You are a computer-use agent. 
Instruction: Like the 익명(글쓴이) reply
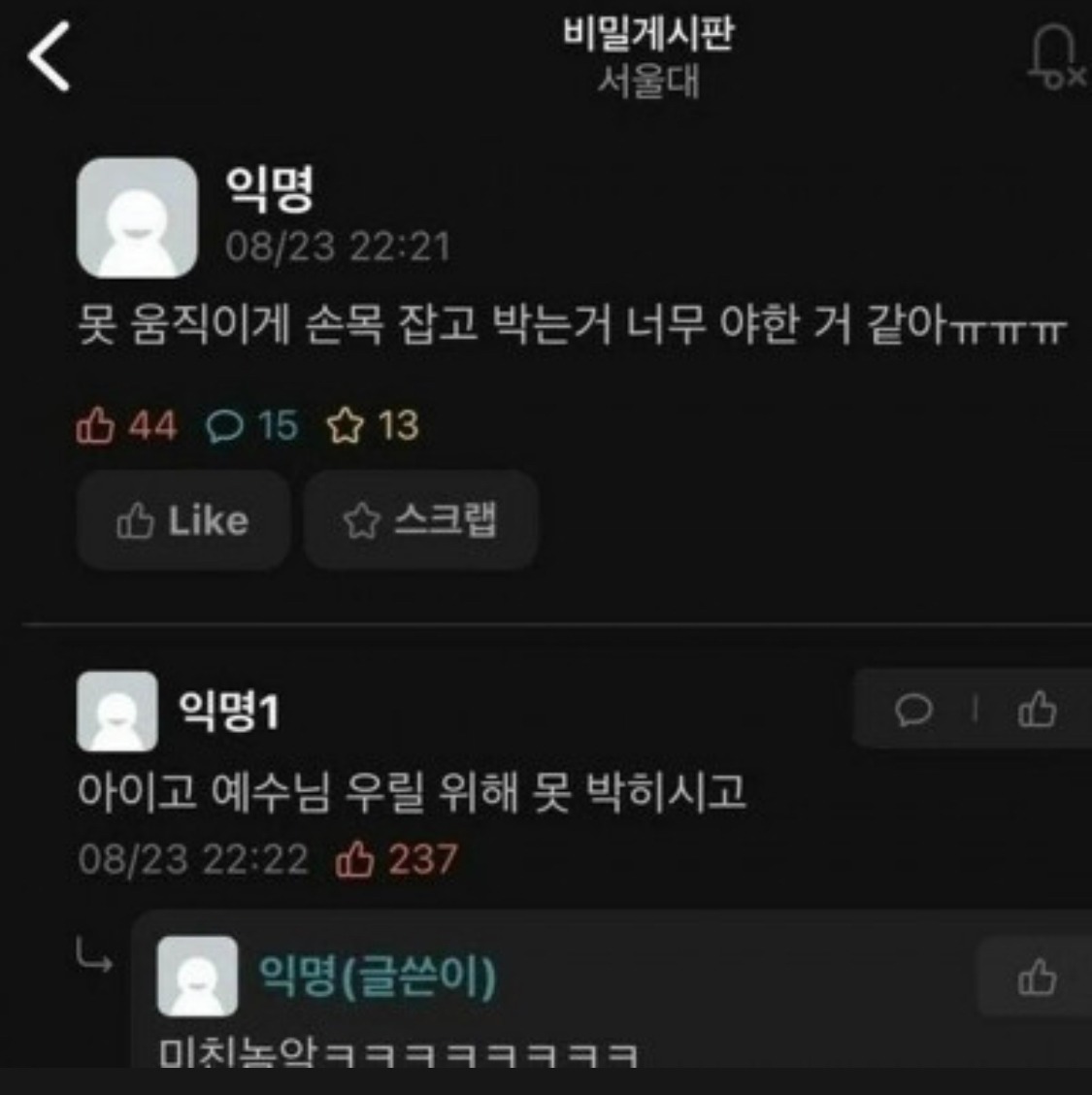click(x=1037, y=978)
